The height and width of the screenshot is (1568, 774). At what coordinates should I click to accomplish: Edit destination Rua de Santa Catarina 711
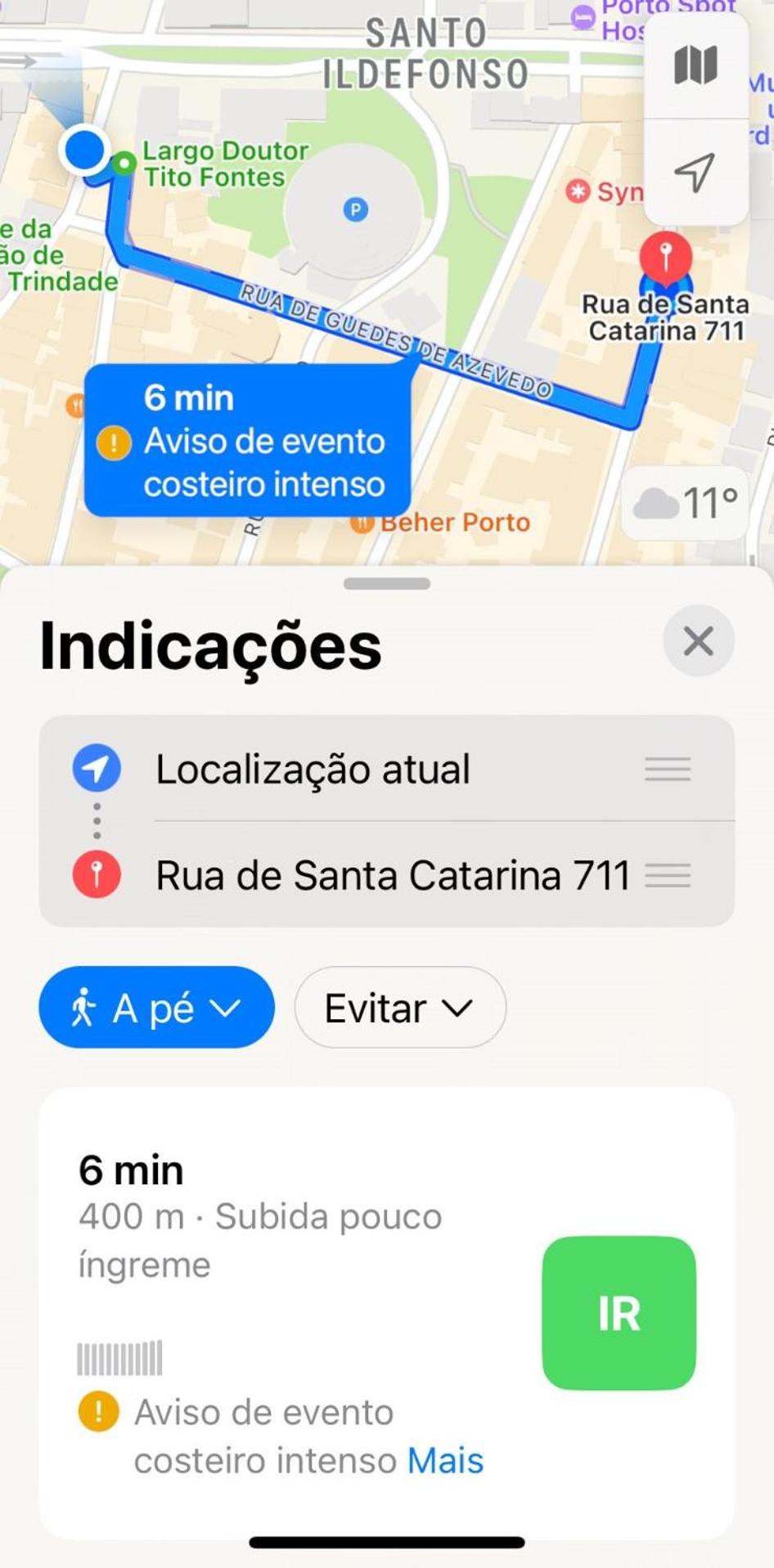click(387, 874)
